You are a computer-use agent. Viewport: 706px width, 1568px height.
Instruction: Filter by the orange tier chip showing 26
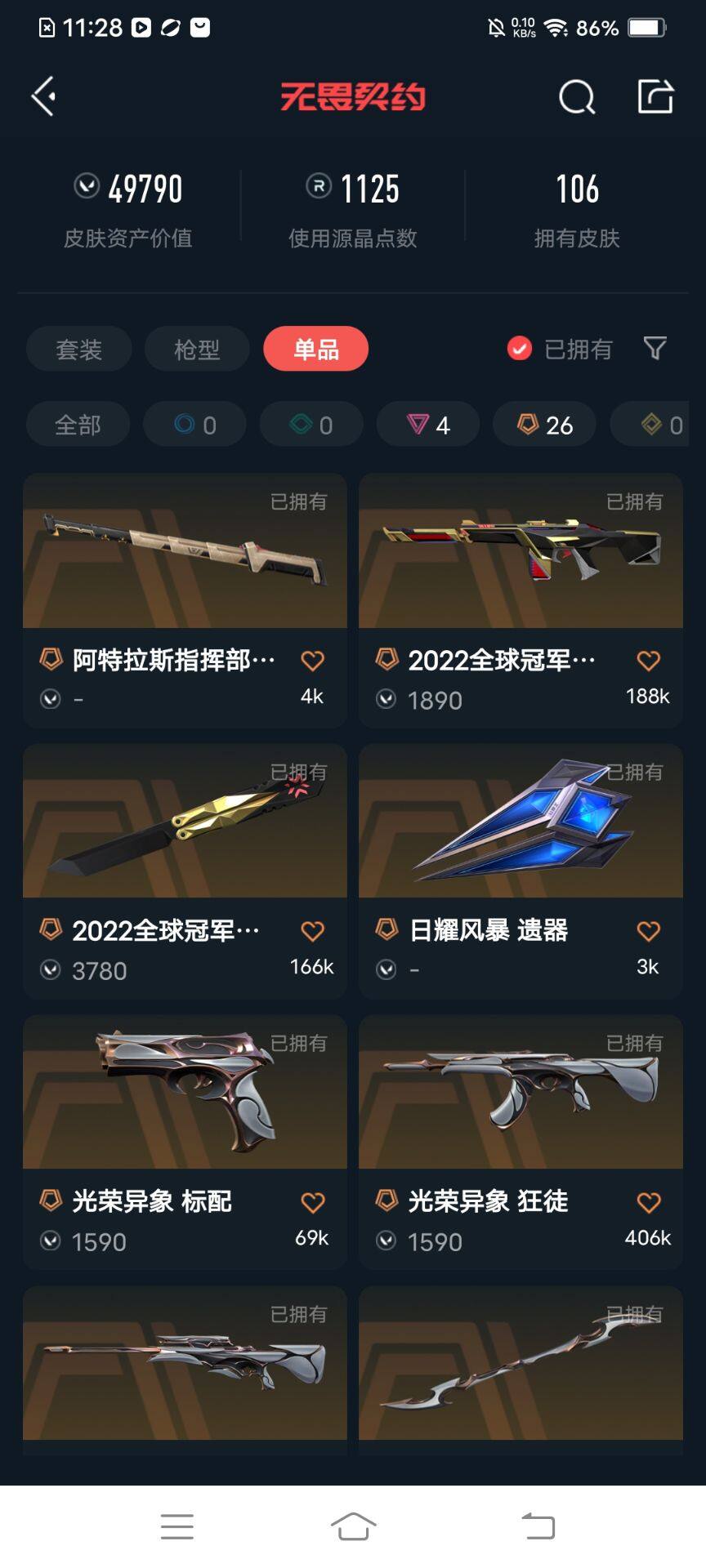[x=544, y=425]
